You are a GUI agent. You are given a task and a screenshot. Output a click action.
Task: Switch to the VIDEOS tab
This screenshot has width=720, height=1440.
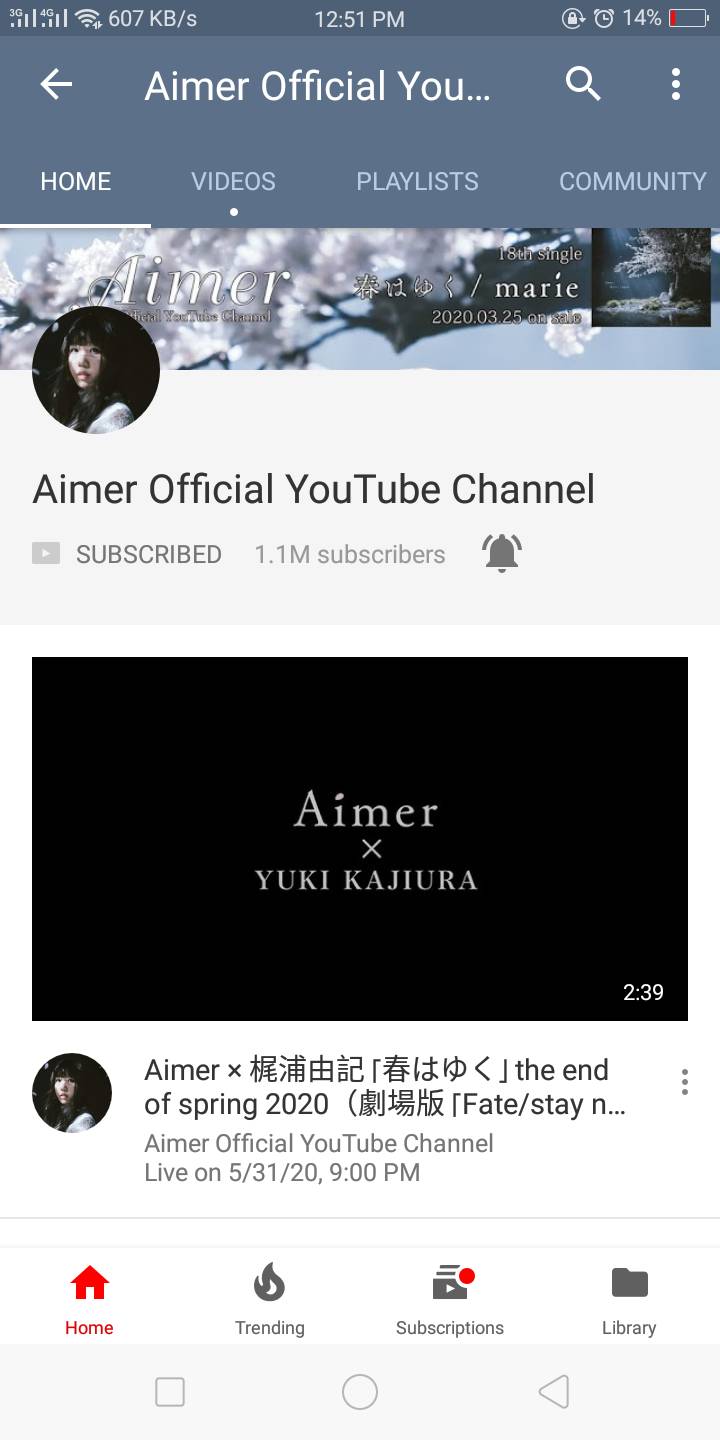[x=233, y=181]
